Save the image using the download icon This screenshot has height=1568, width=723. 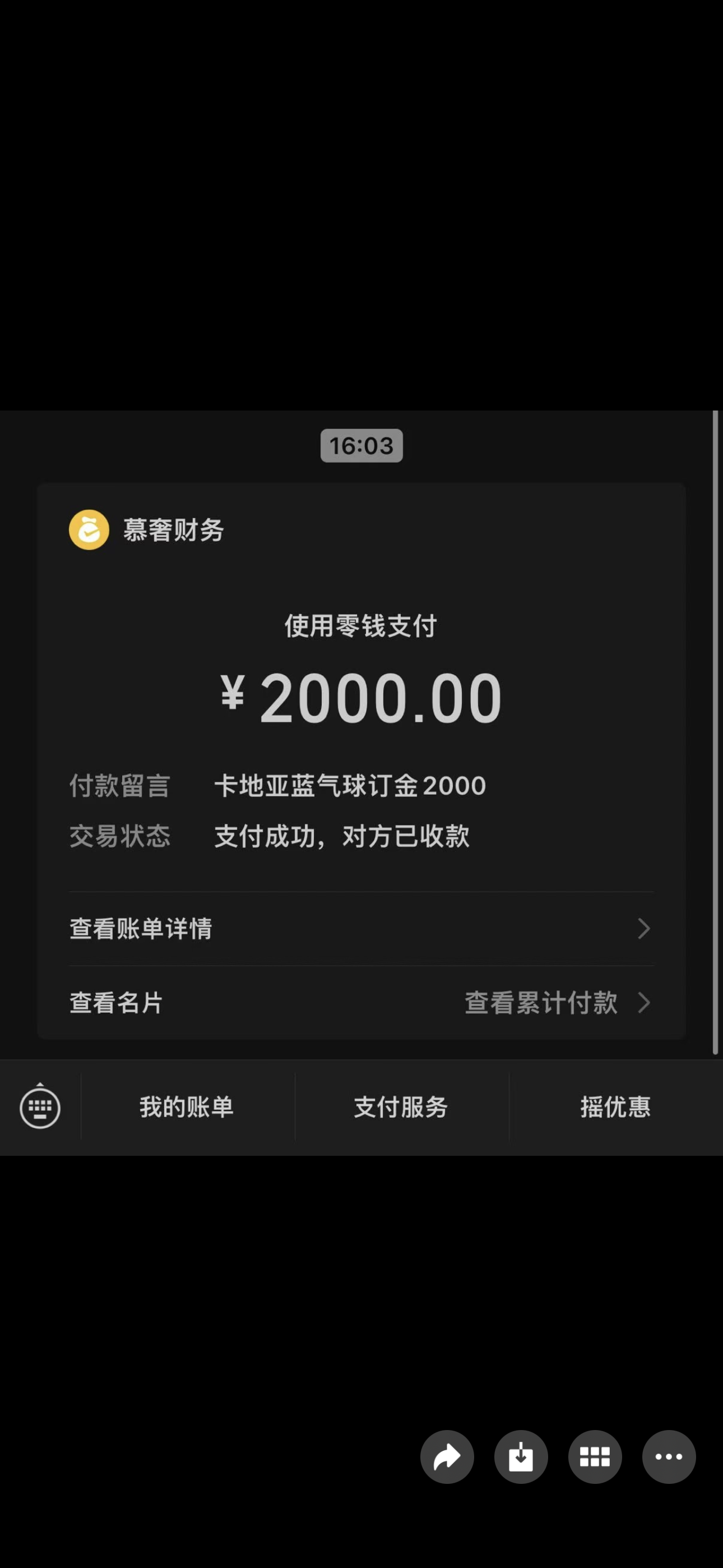pyautogui.click(x=521, y=1456)
